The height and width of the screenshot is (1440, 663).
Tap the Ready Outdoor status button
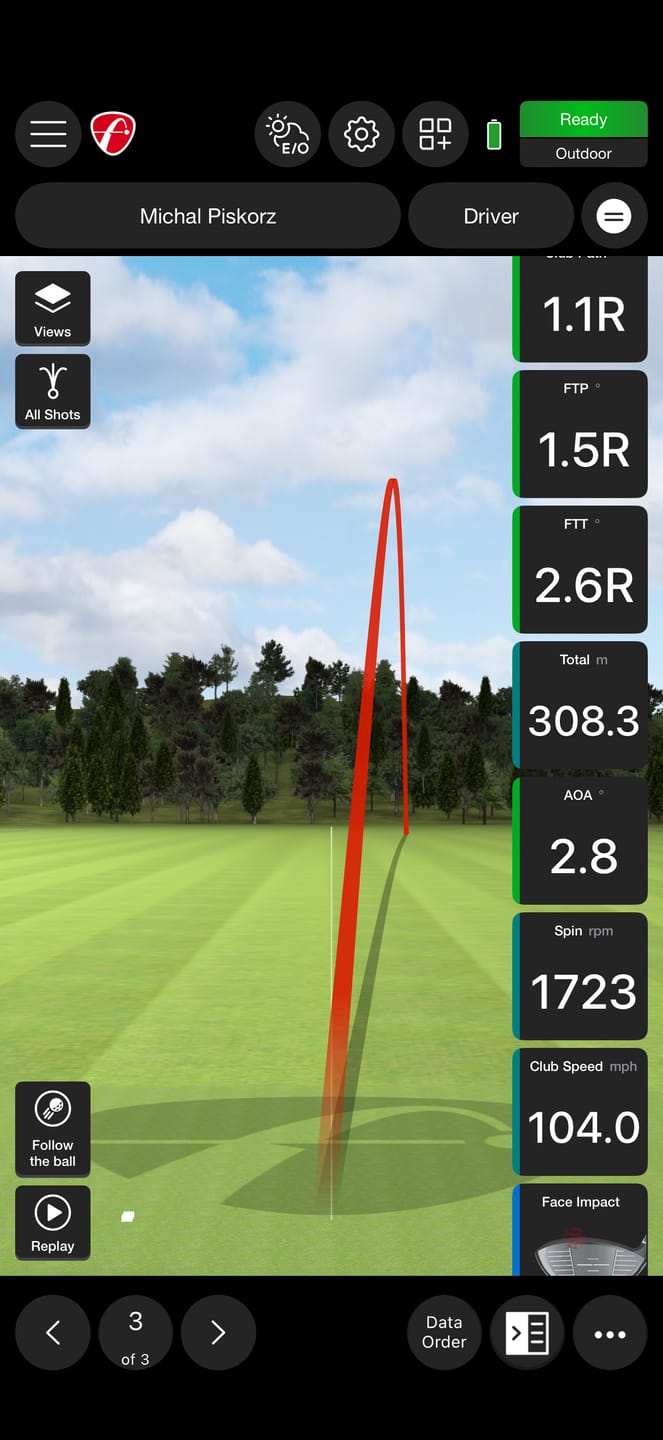584,134
